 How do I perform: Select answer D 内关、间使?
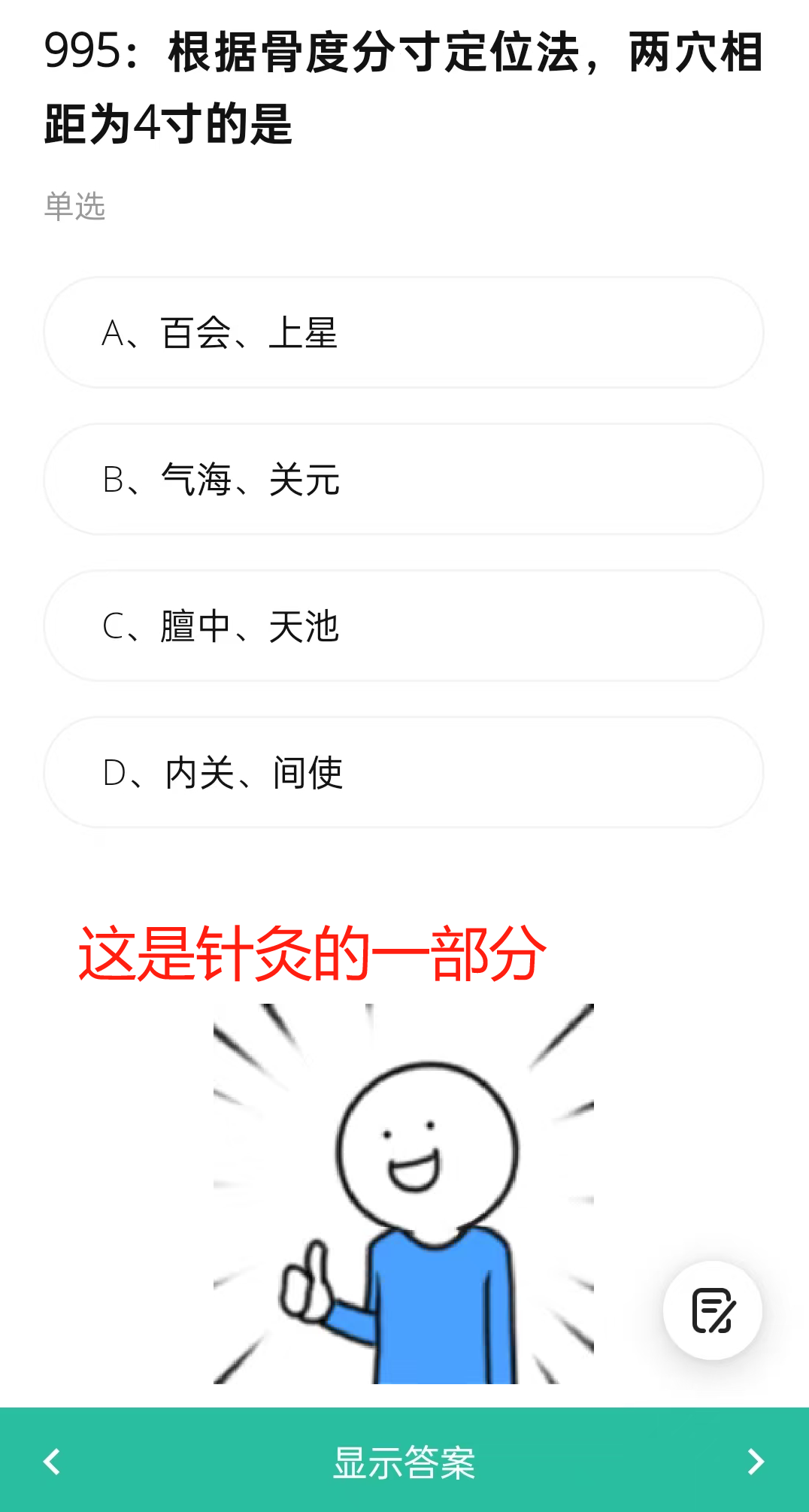pos(404,772)
